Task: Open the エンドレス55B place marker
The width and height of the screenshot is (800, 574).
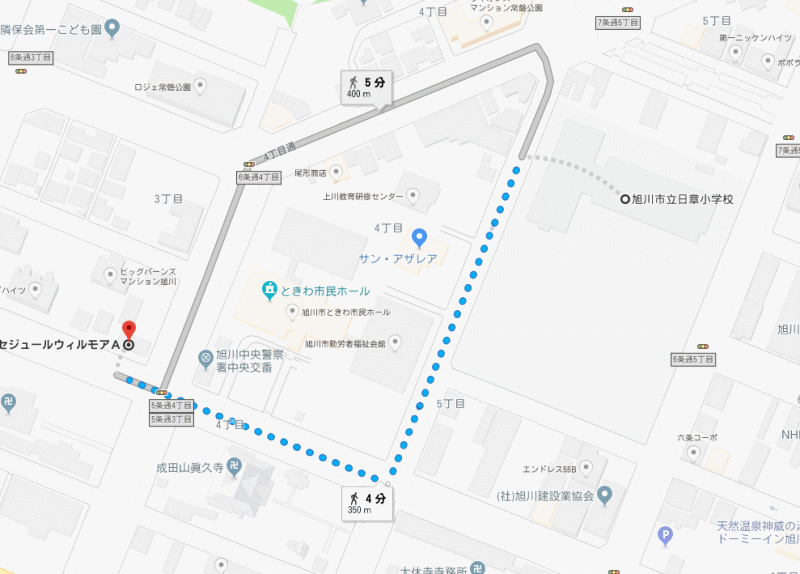Action: pos(587,468)
